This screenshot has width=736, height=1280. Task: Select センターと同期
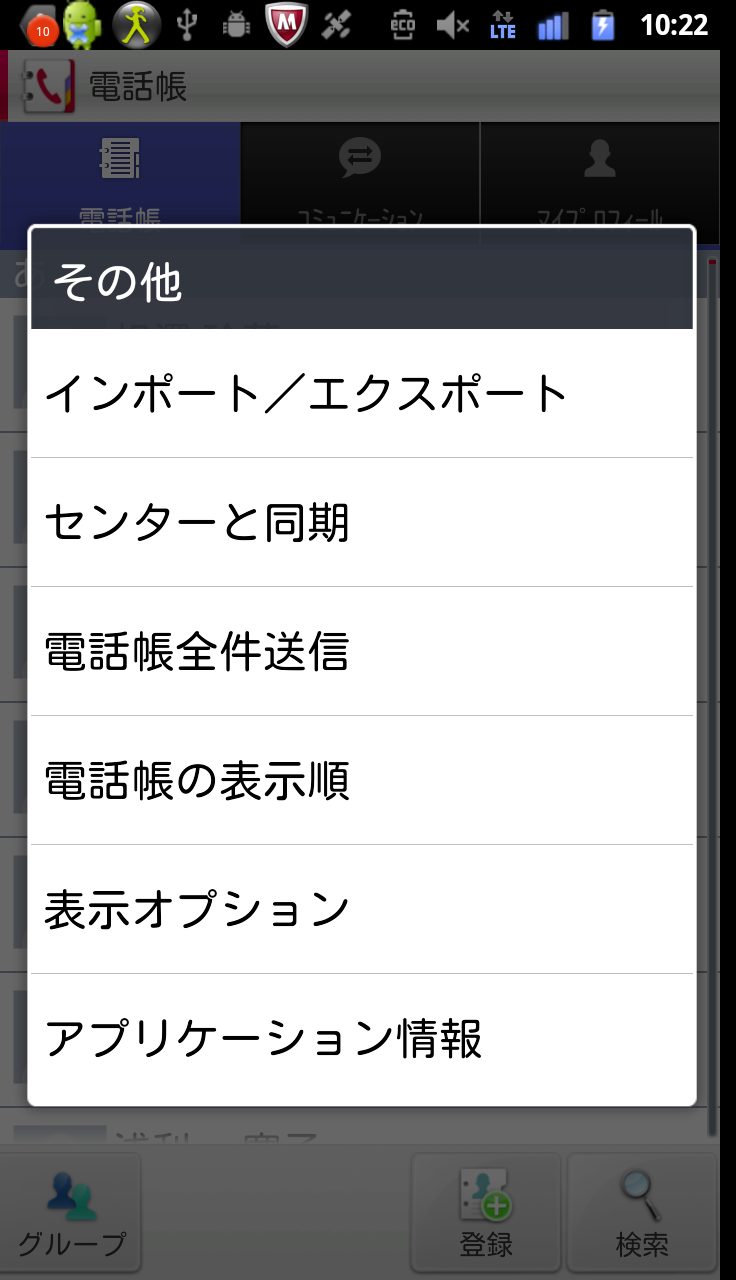pos(362,523)
